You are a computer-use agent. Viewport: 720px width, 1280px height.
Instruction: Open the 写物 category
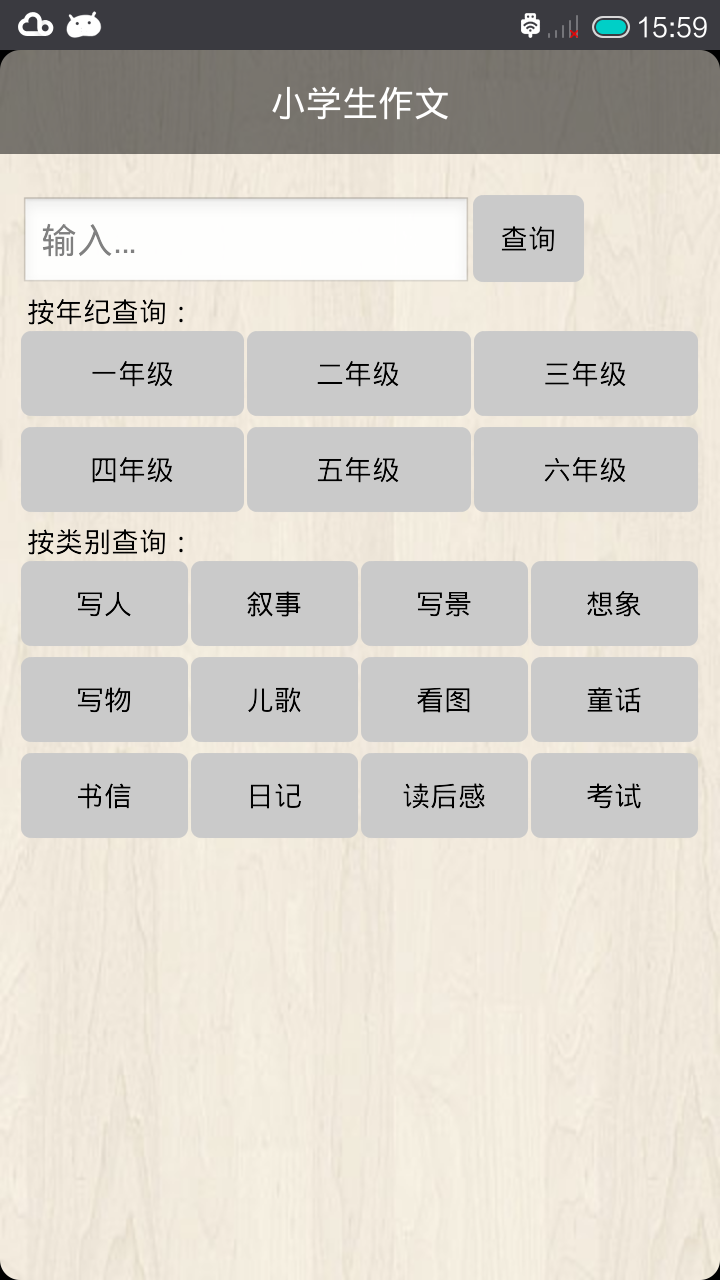[104, 700]
